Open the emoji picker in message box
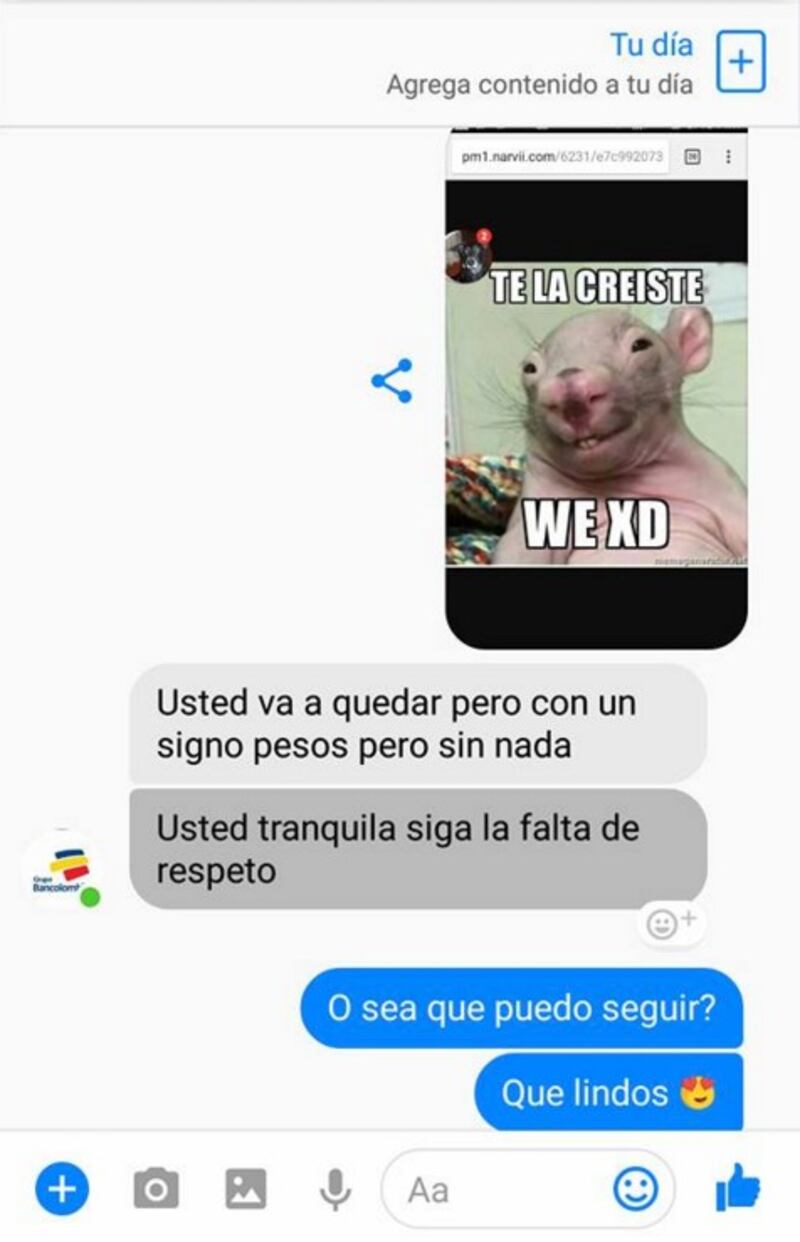The image size is (800, 1242). click(636, 1190)
